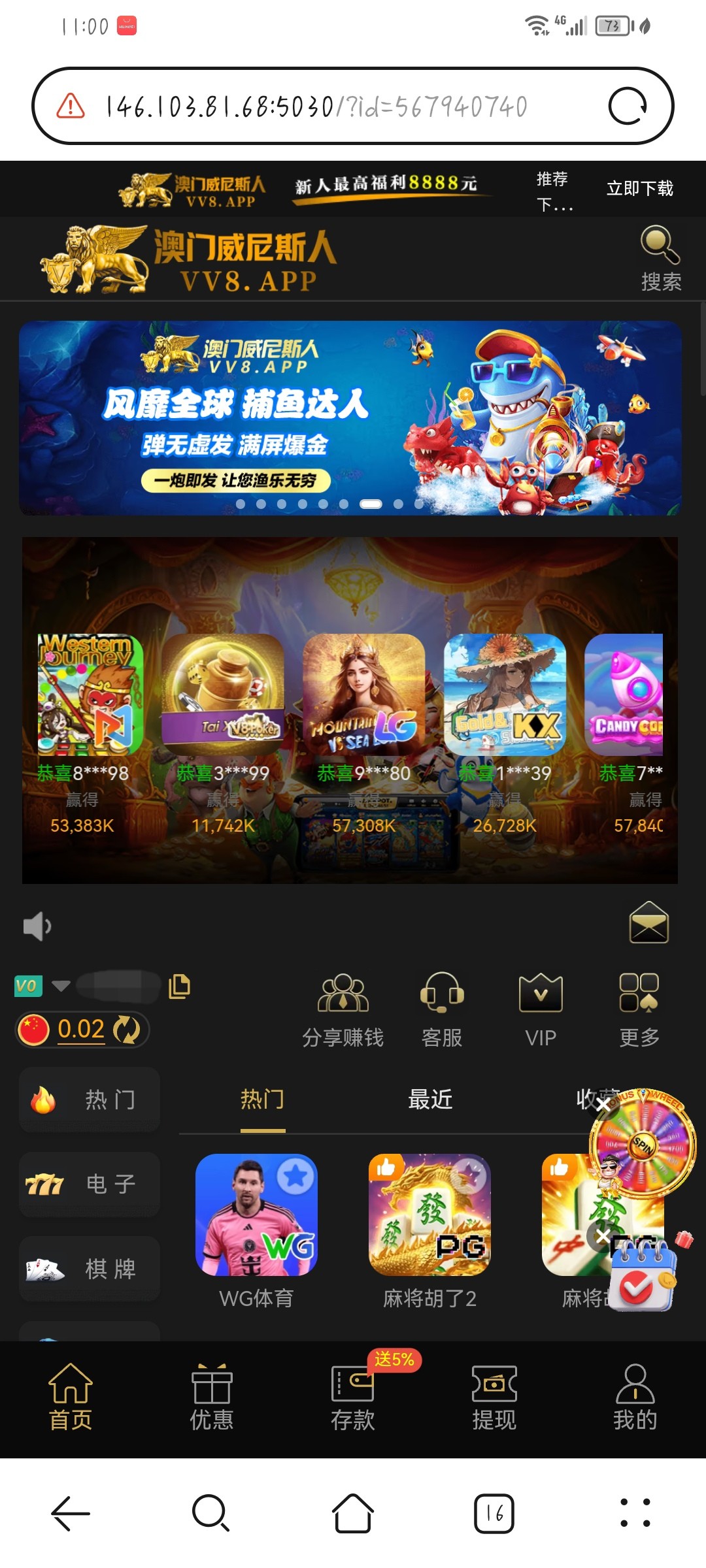Viewport: 706px width, 1568px height.
Task: Open the fishing game promo banner
Action: point(350,418)
